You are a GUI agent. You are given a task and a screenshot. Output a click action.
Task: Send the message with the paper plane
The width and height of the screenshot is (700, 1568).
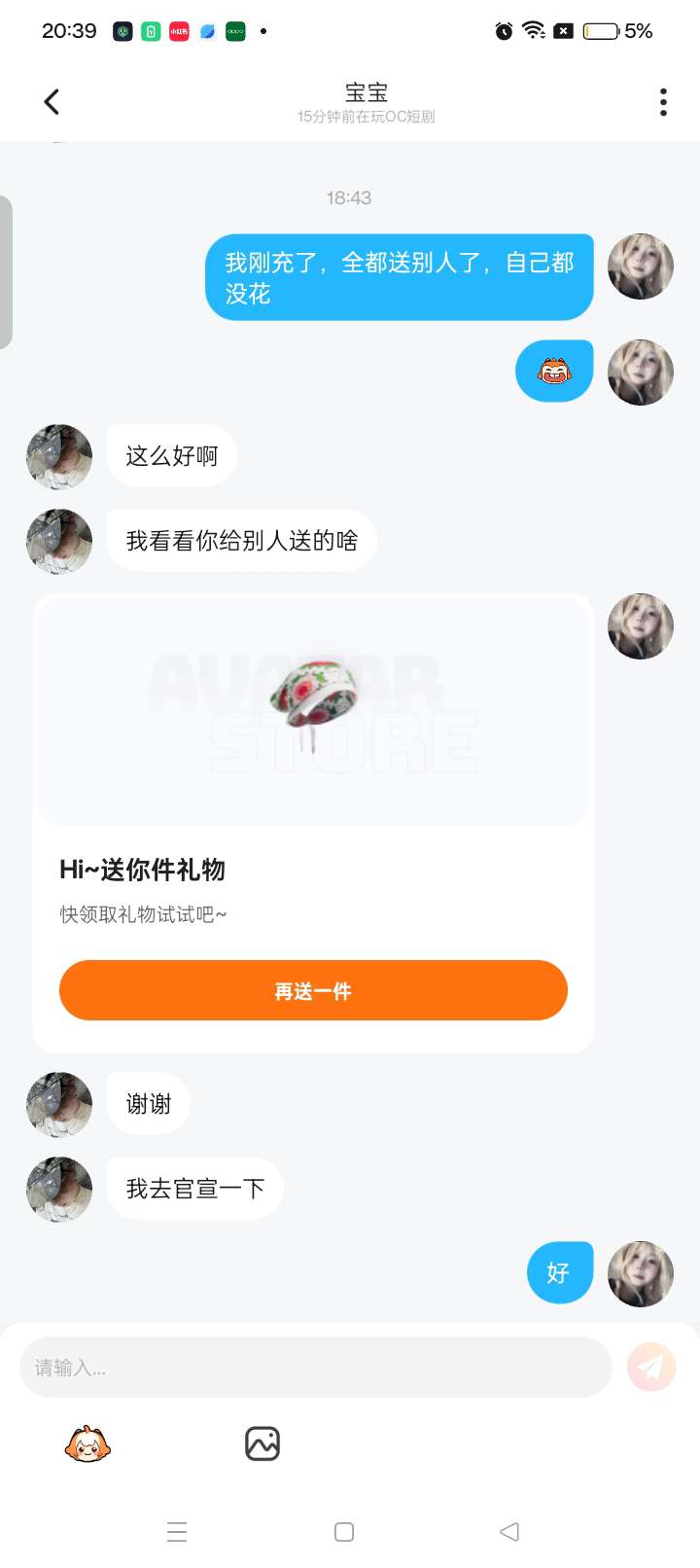point(651,1367)
